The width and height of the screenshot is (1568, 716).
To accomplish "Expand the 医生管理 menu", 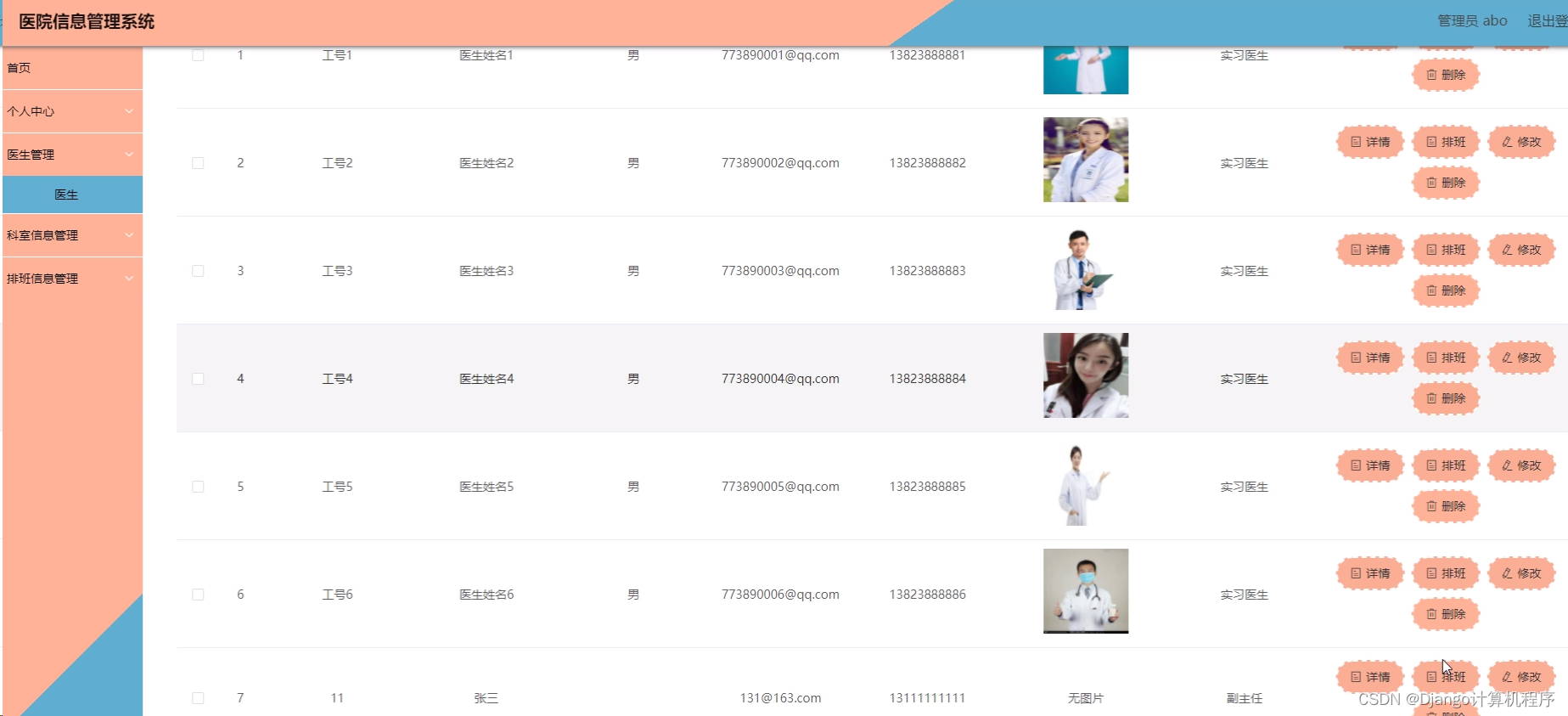I will pos(72,155).
